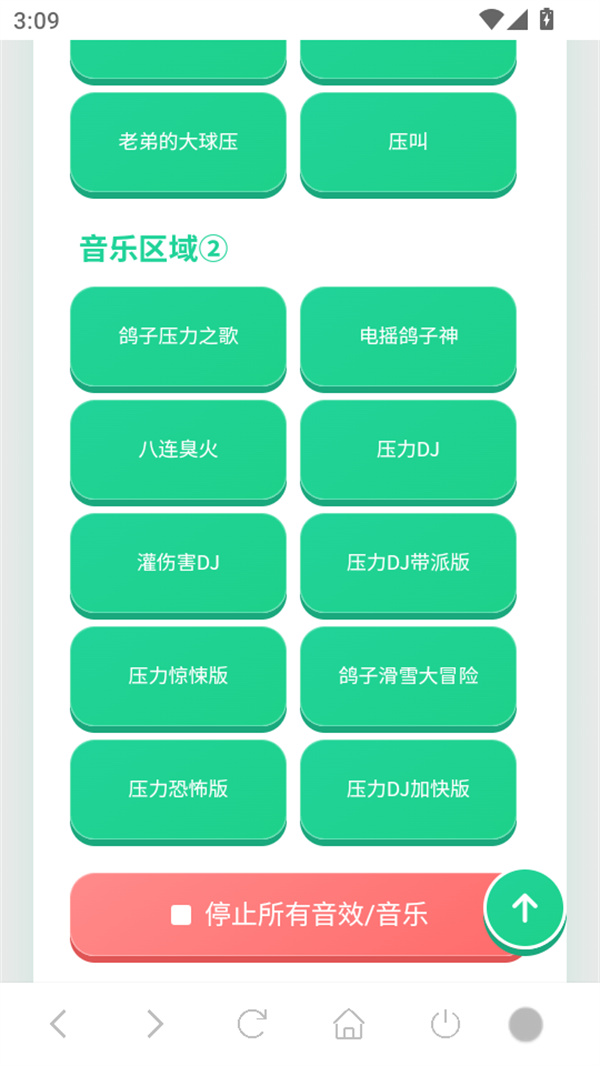Play 电摇鸽子神 track

[x=408, y=336]
